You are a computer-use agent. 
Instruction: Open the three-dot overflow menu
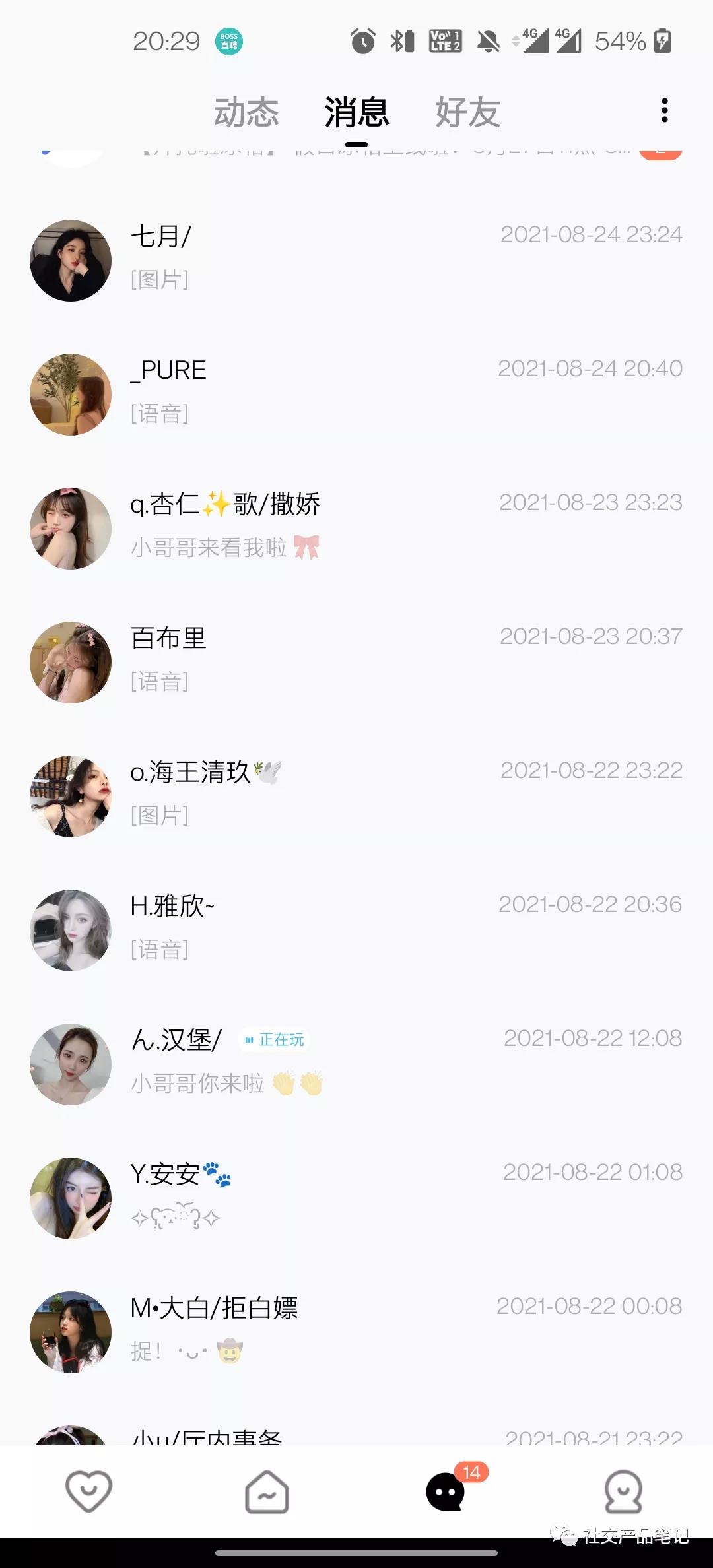click(664, 112)
